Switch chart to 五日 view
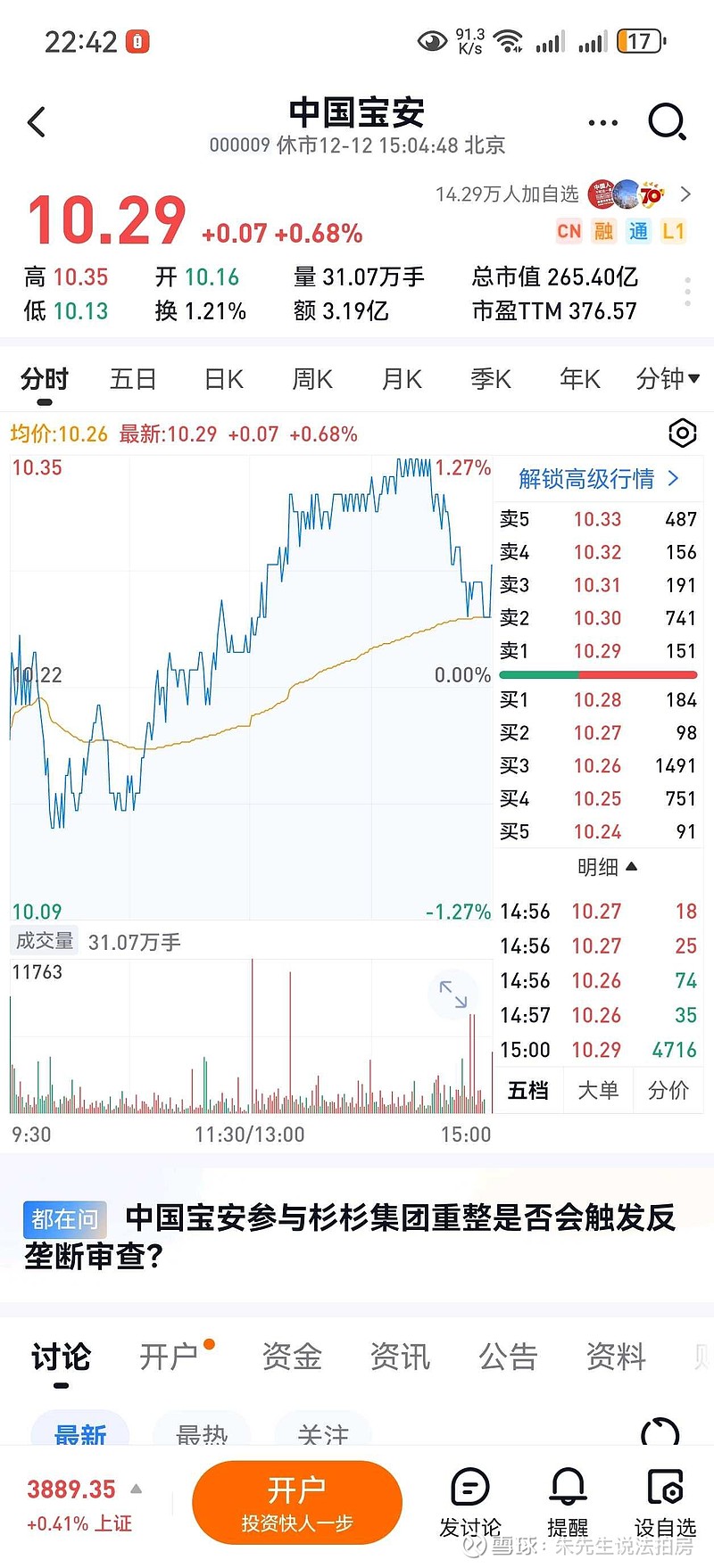The image size is (714, 1568). click(133, 379)
